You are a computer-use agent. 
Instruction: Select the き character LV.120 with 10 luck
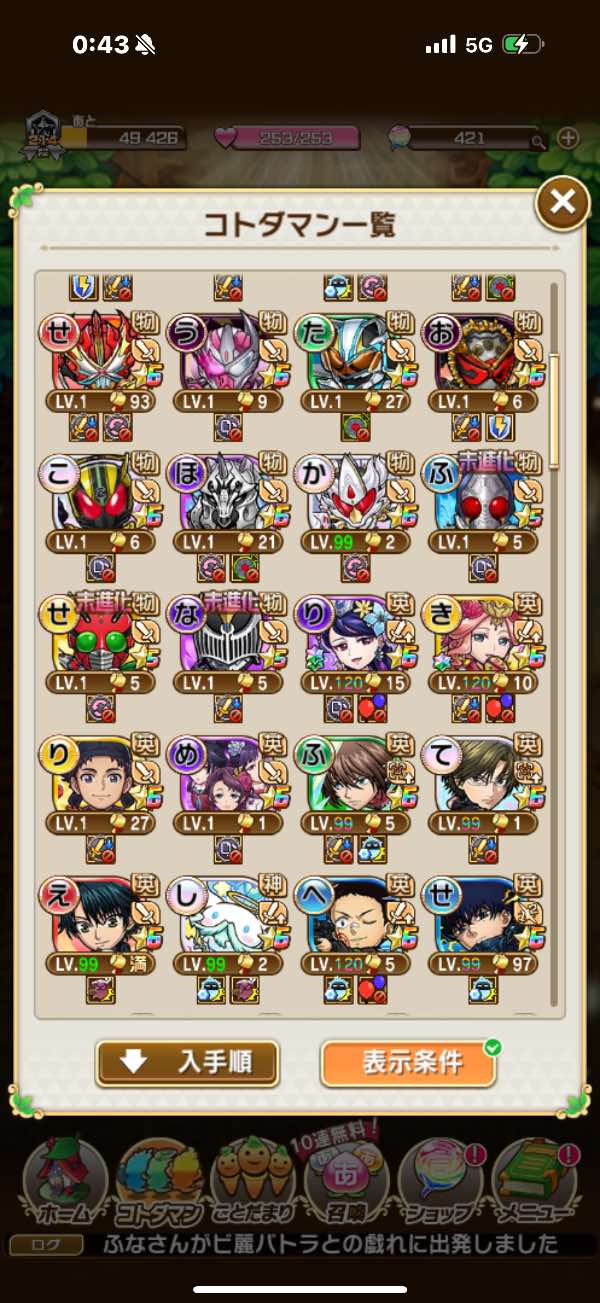tap(480, 640)
